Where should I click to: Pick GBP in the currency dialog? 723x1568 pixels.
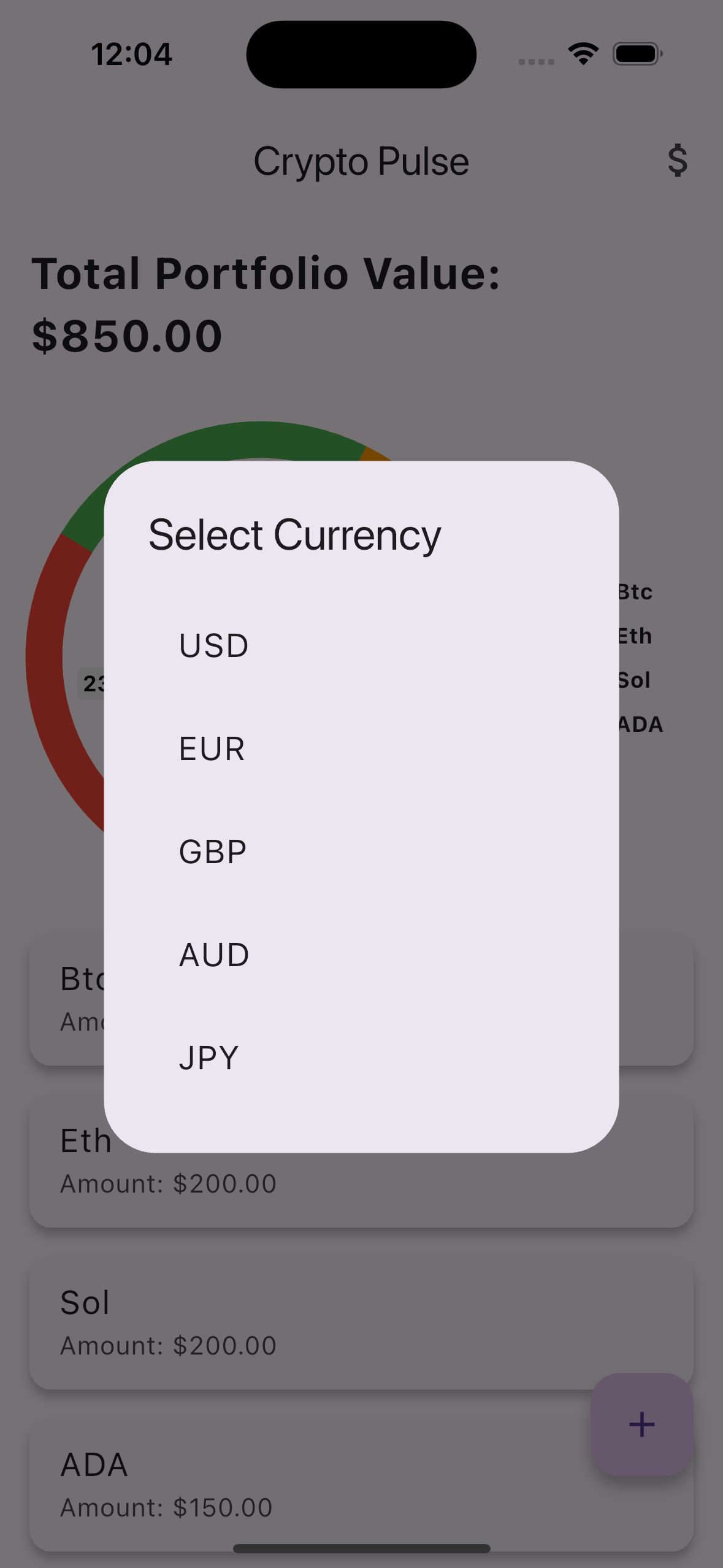click(x=213, y=852)
